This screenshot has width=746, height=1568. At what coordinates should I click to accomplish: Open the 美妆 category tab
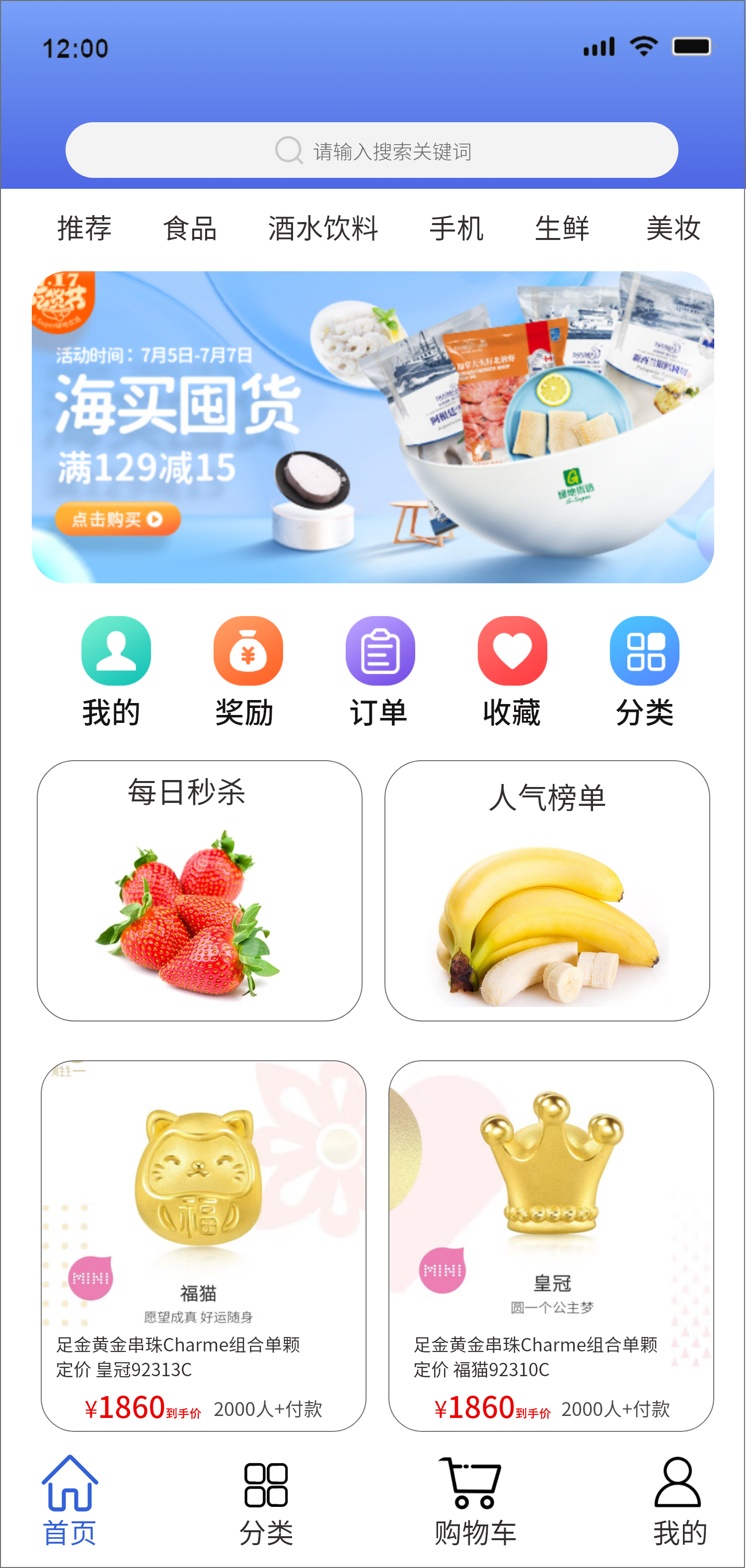[x=673, y=229]
